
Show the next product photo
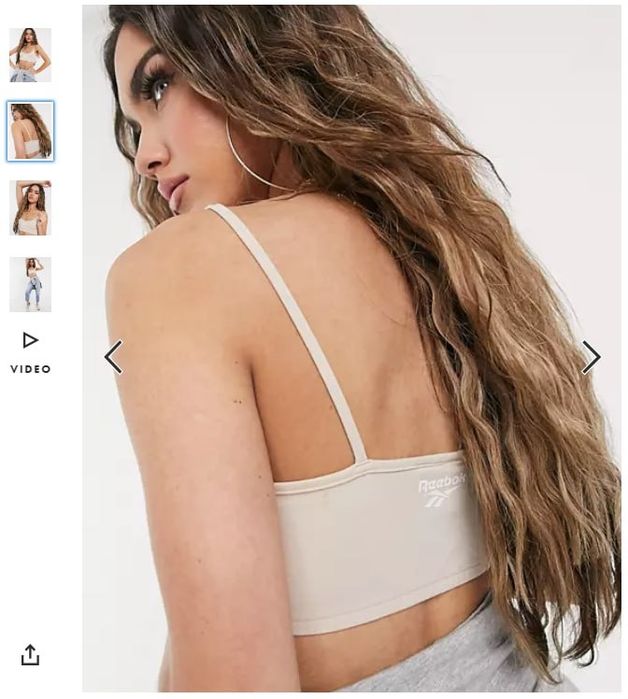pos(591,357)
